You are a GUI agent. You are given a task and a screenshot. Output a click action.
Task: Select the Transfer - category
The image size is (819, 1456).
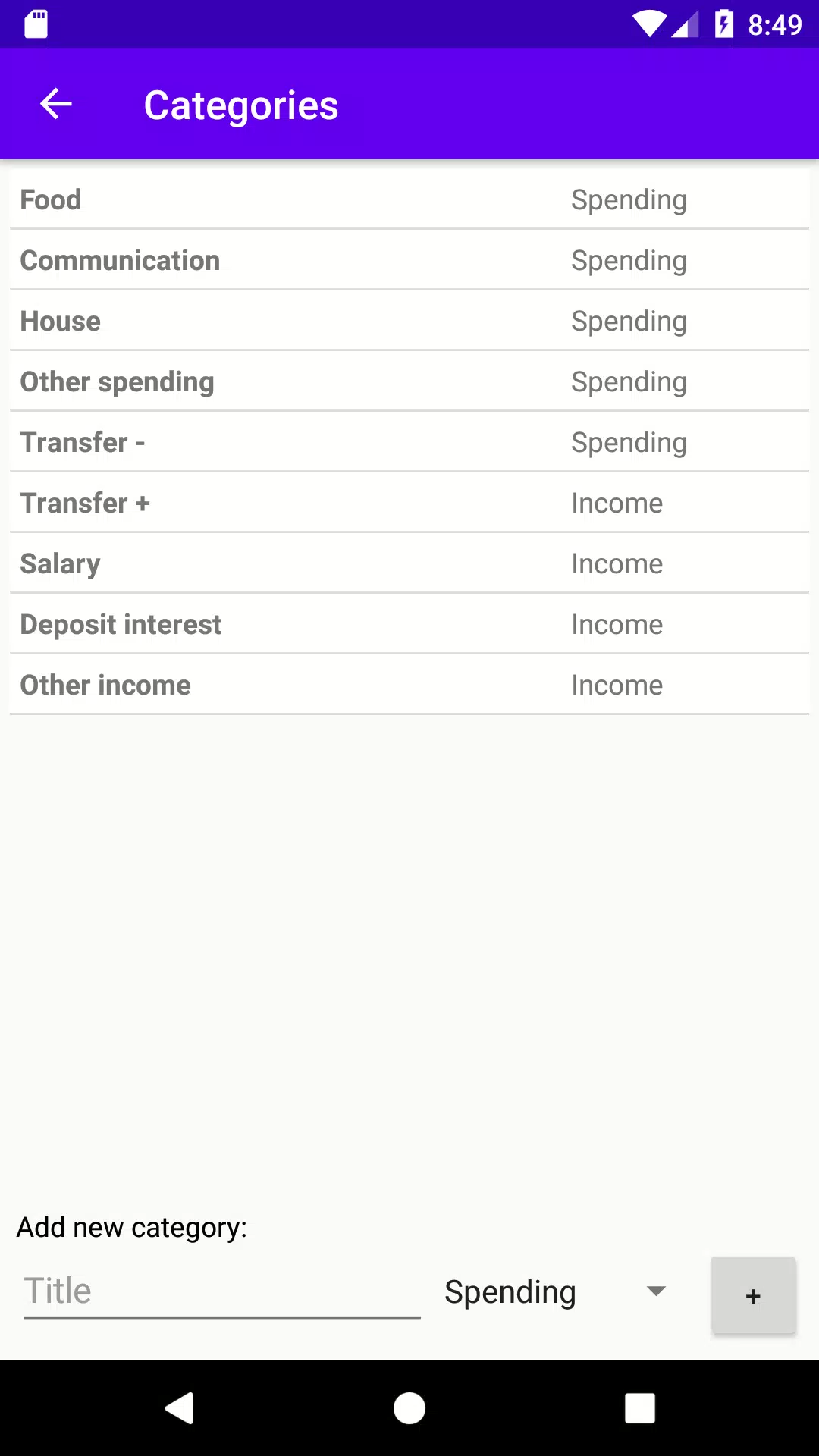tap(409, 441)
